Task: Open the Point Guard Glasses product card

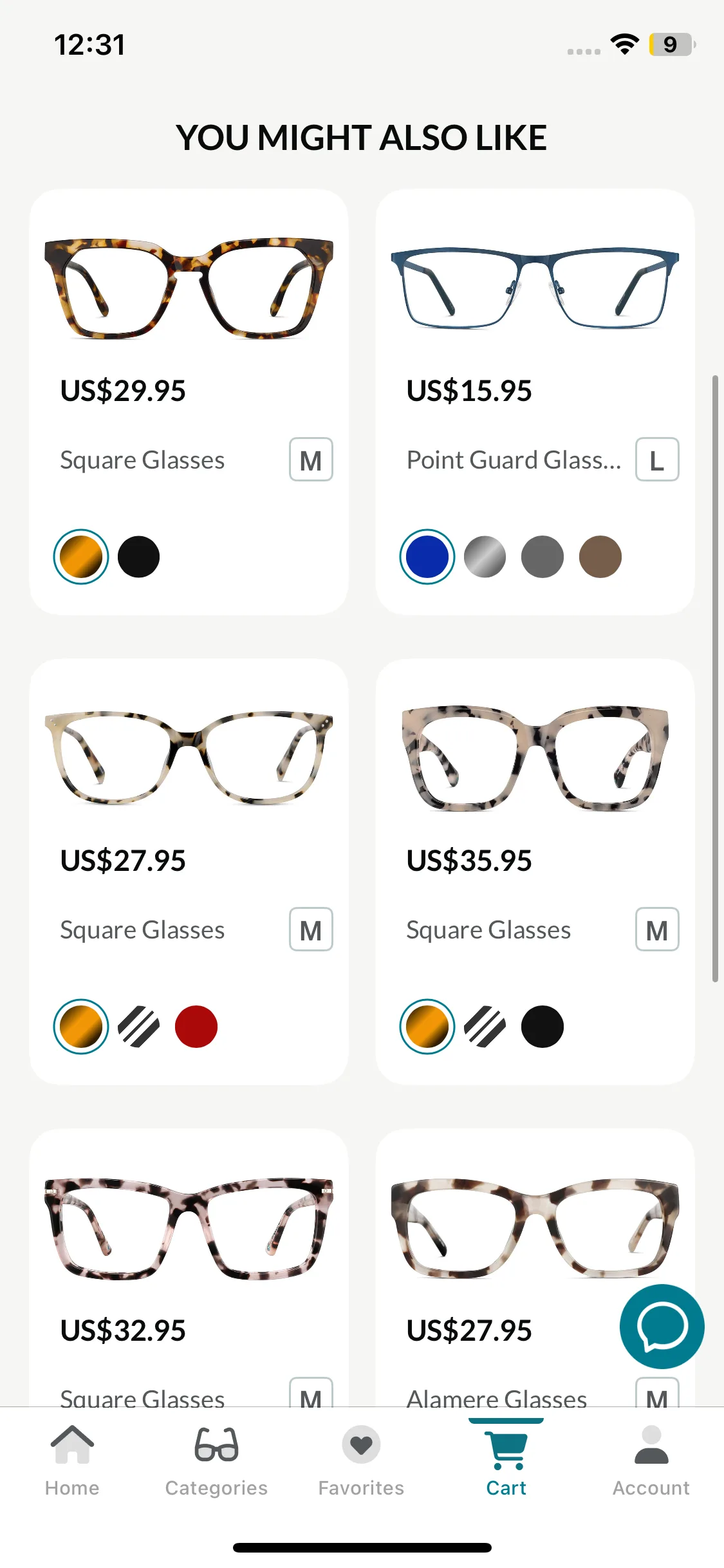Action: (535, 402)
